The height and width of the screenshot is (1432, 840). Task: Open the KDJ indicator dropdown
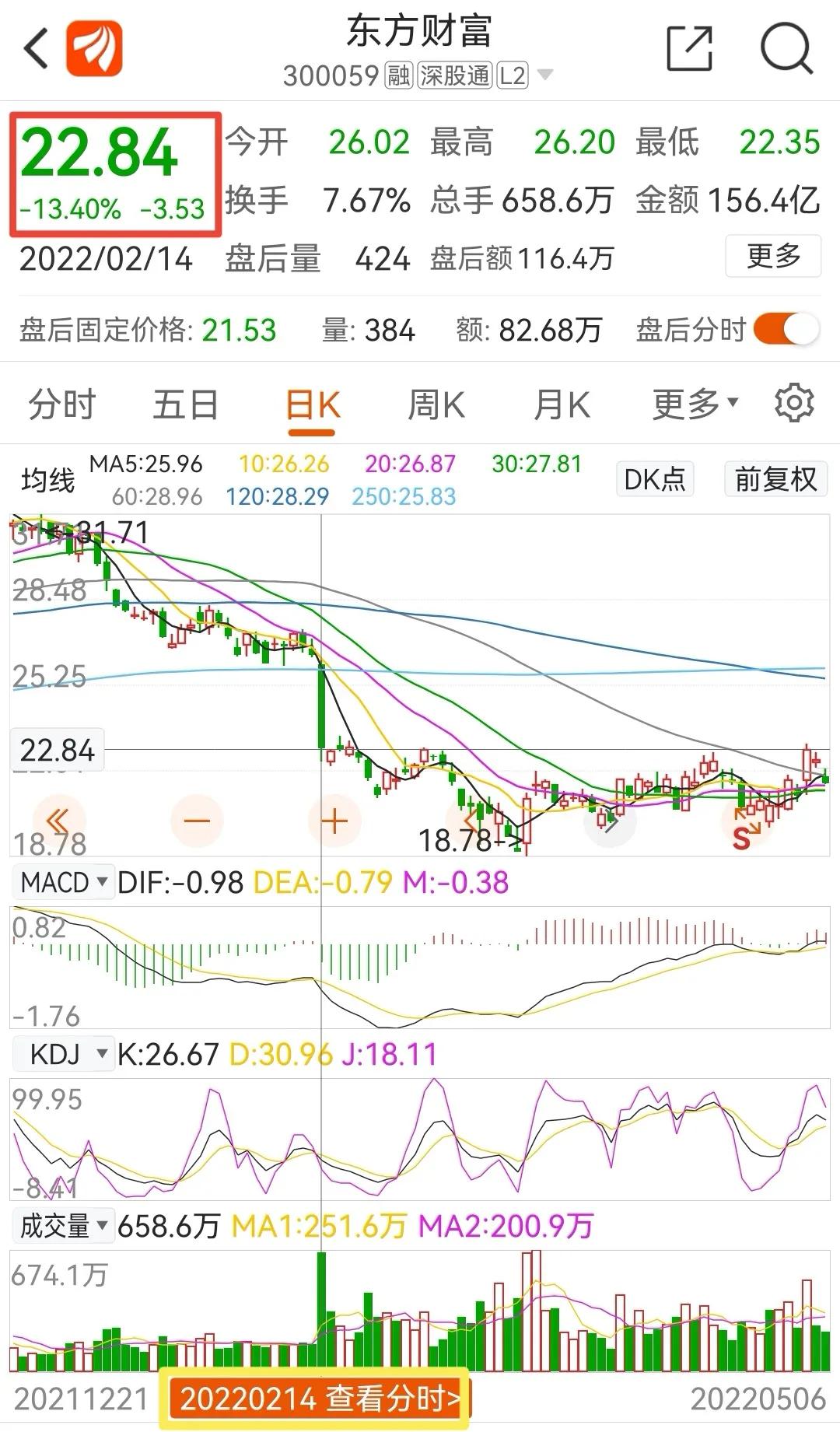coord(62,1053)
